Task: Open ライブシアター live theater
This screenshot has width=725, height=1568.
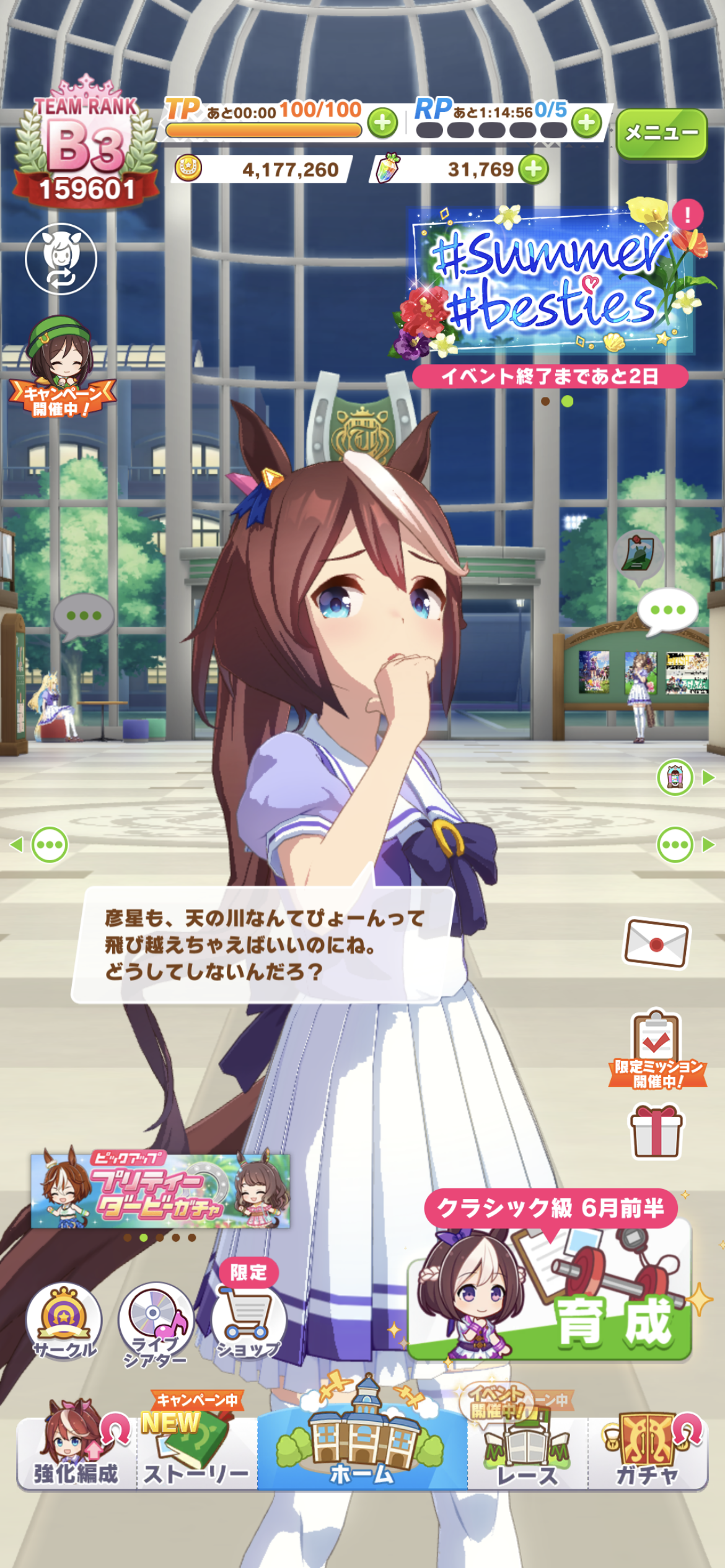Action: [x=156, y=1322]
